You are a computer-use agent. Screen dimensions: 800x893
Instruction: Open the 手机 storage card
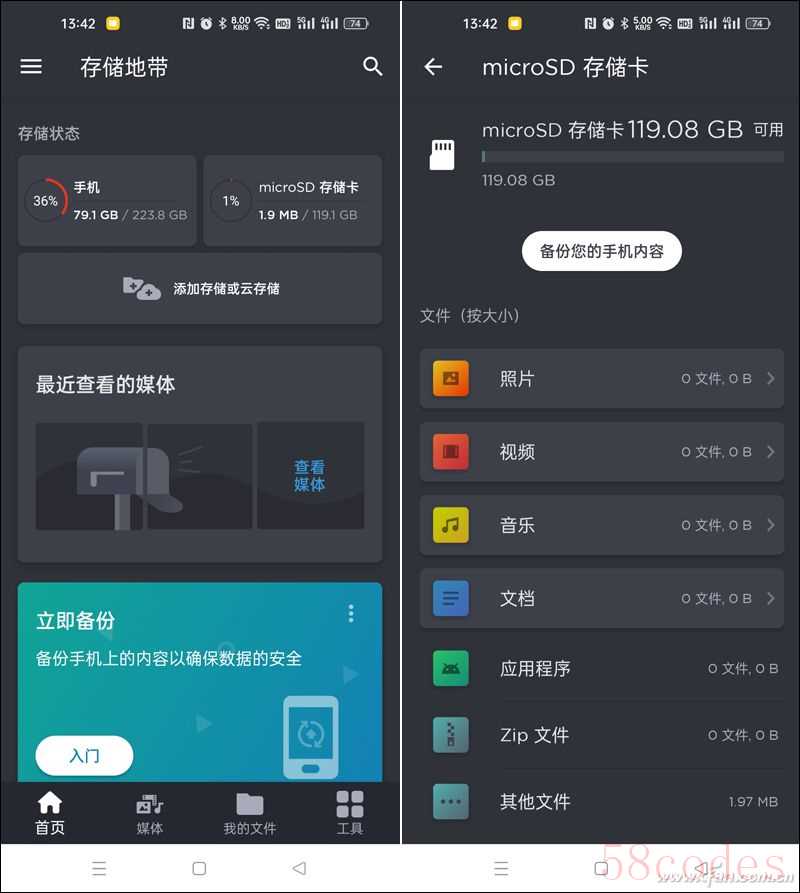107,201
